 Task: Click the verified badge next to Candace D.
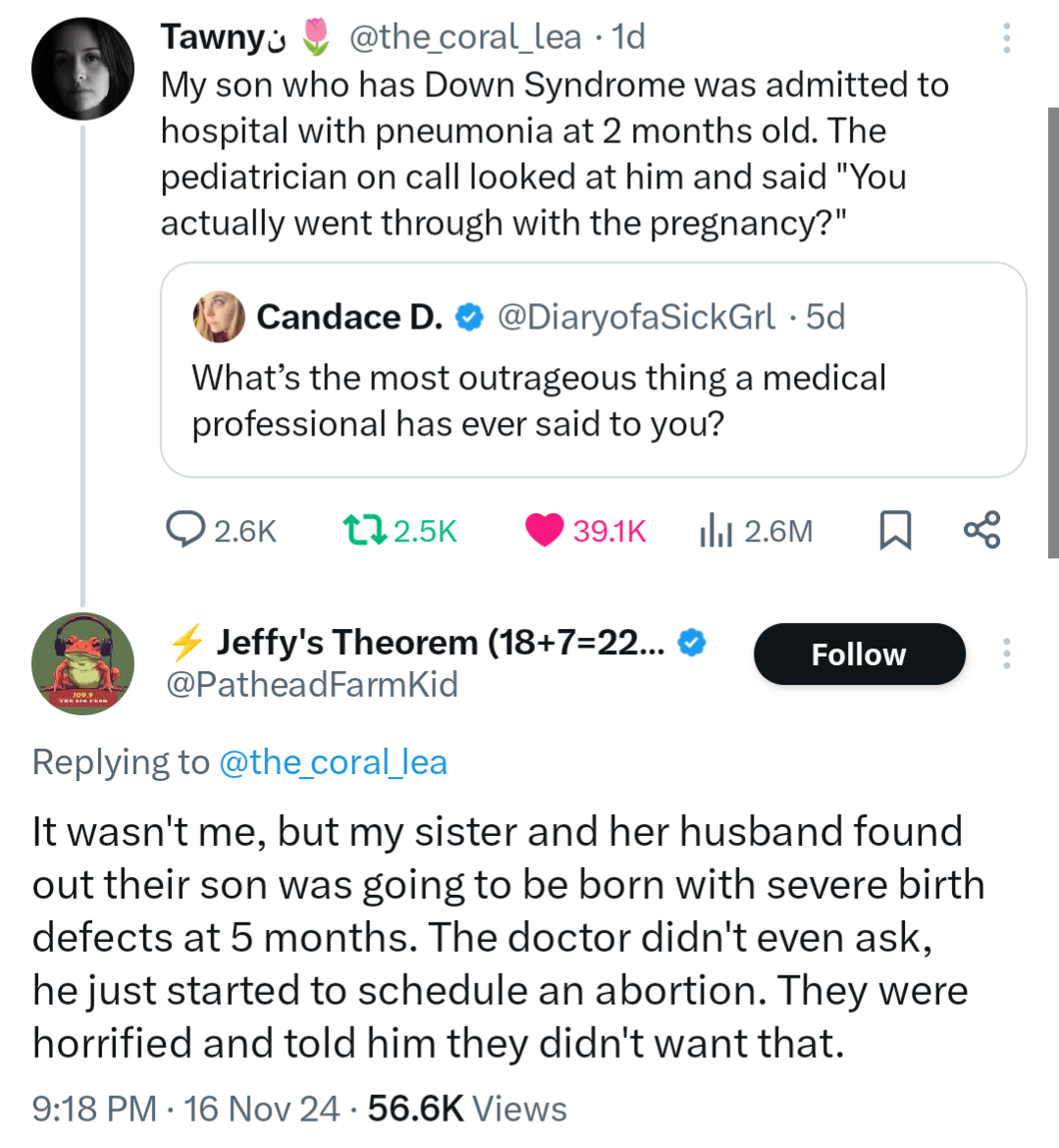tap(468, 316)
